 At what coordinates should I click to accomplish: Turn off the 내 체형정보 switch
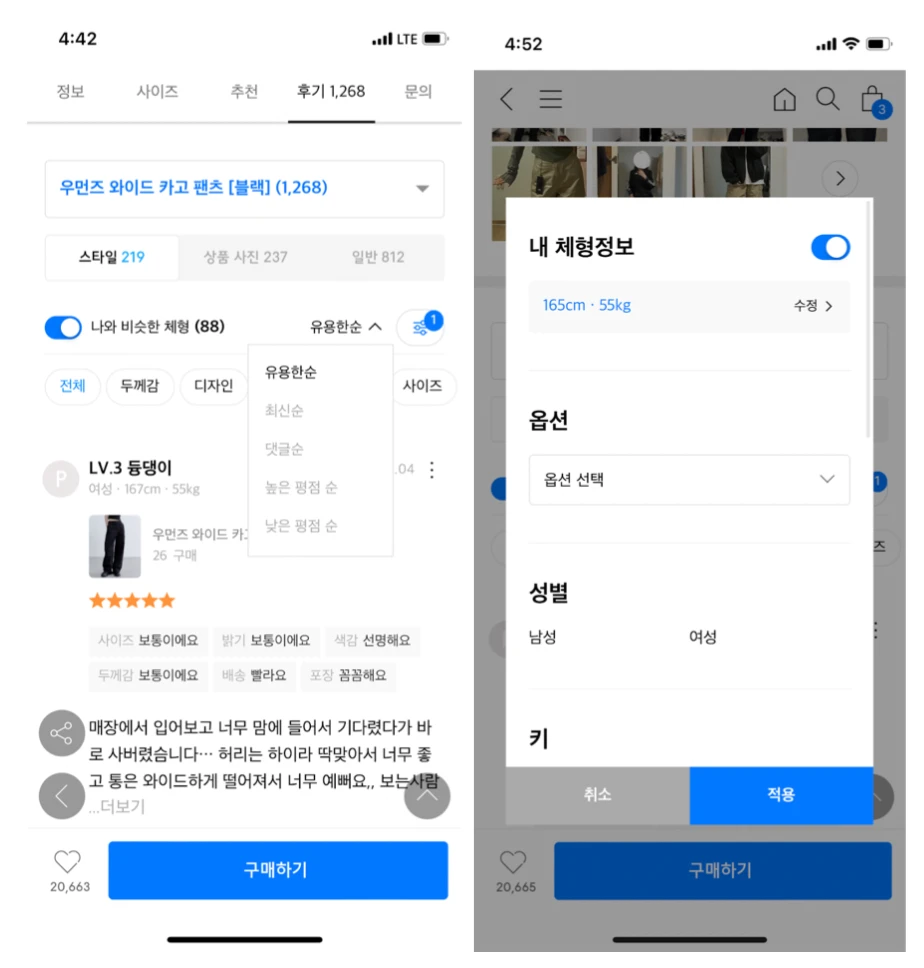[829, 247]
